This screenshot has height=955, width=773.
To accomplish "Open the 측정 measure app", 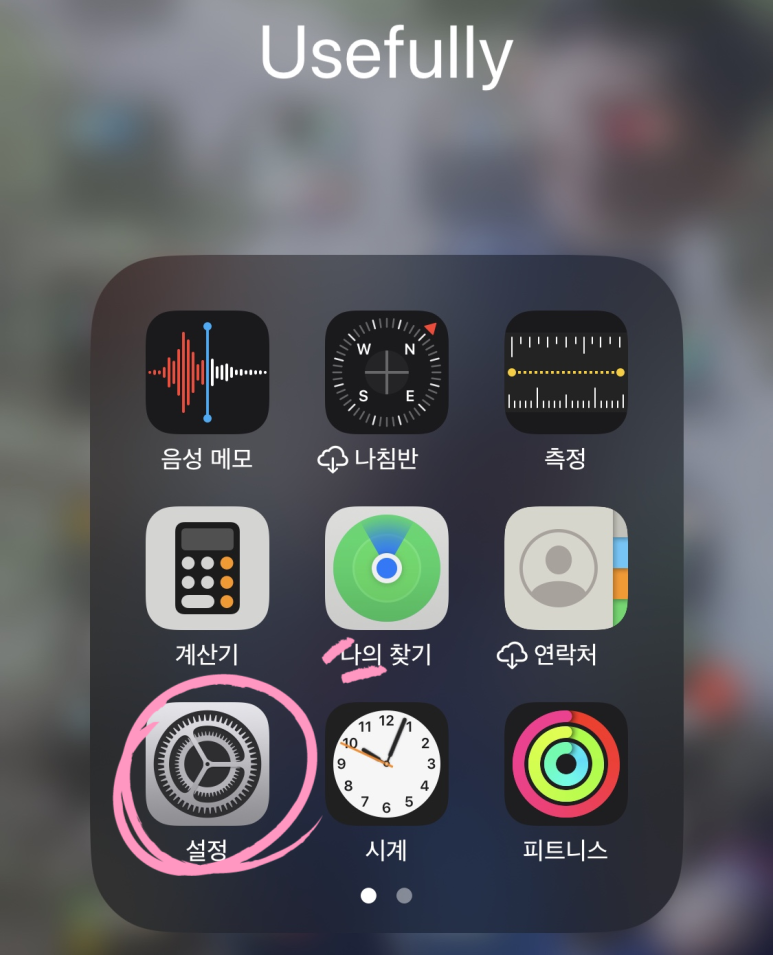I will point(566,372).
